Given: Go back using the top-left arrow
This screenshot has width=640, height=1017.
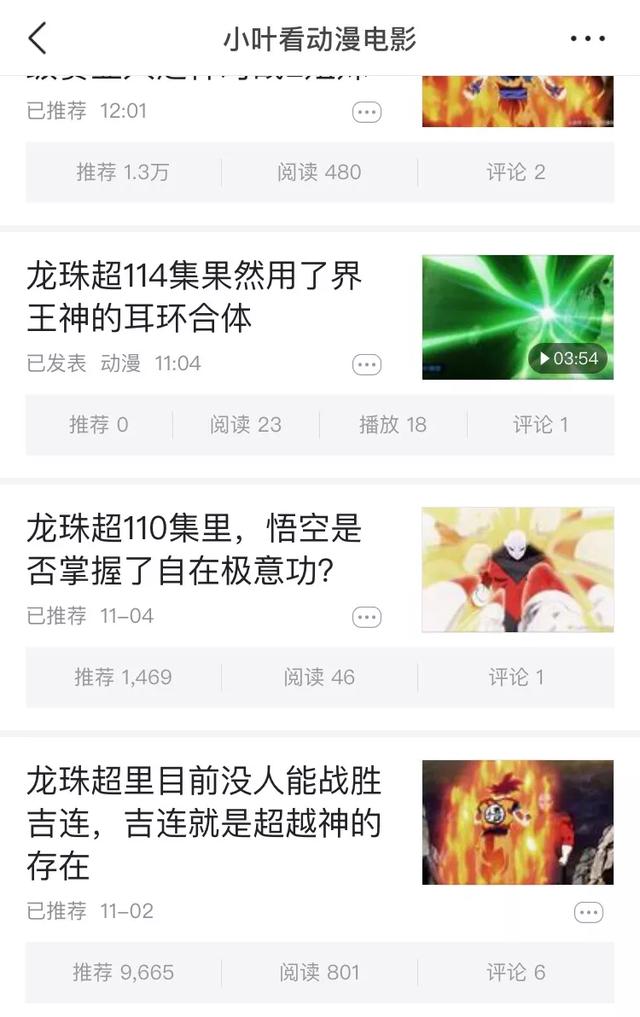Looking at the screenshot, I should point(38,39).
